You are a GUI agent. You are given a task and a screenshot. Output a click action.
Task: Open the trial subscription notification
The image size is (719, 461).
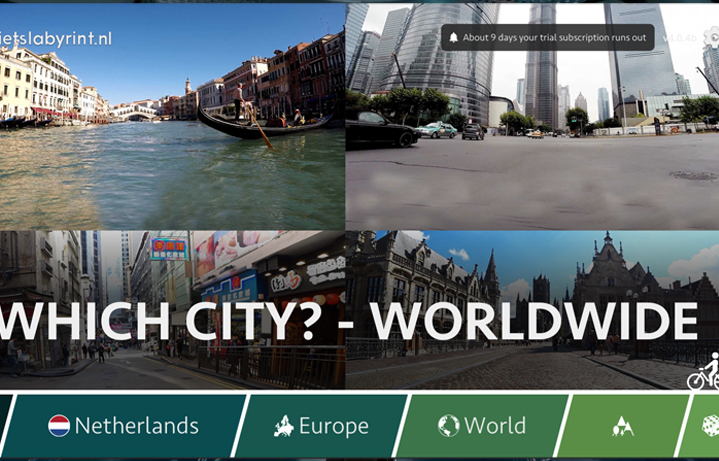[x=548, y=38]
